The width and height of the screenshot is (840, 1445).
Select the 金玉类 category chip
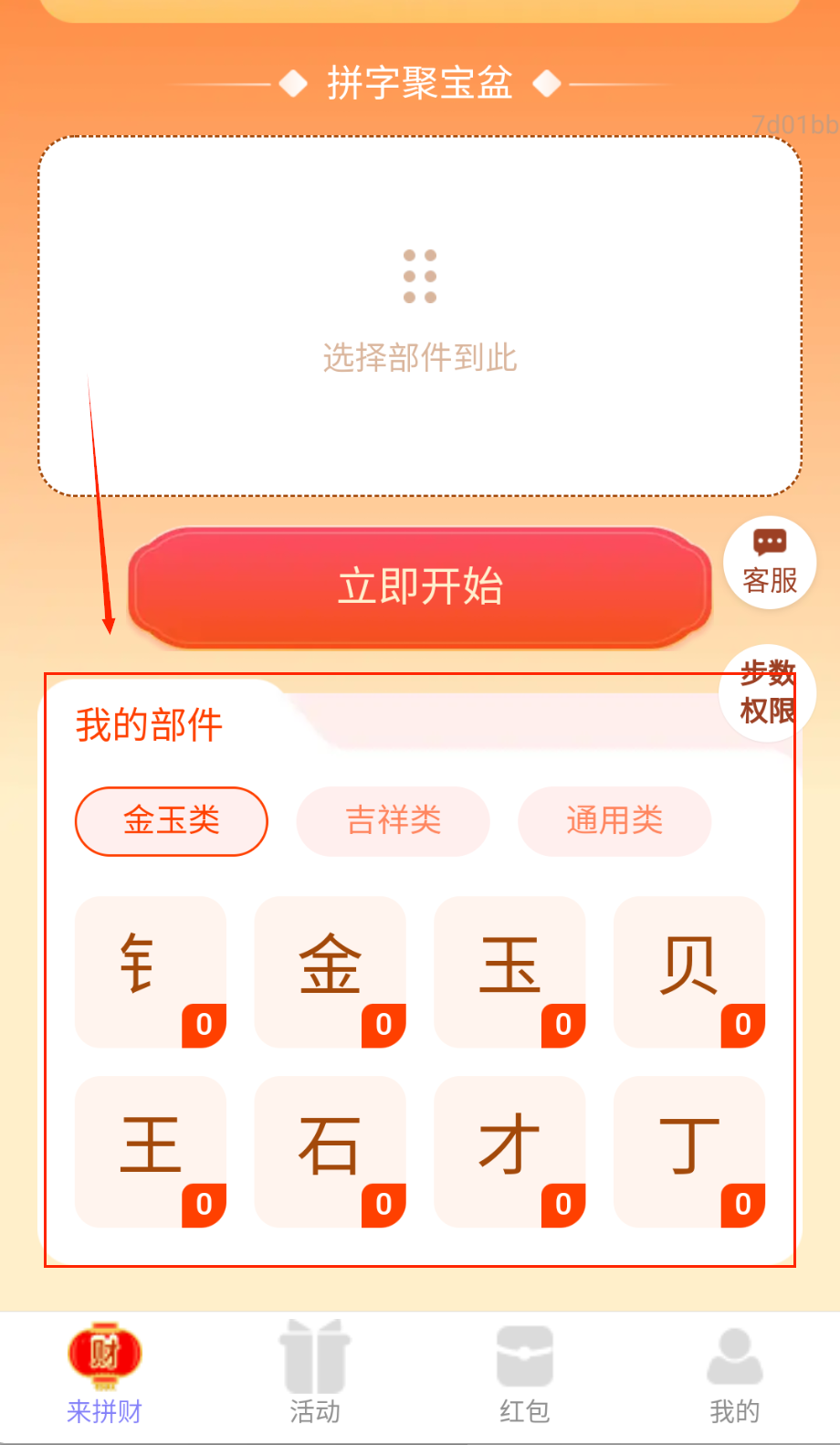pyautogui.click(x=171, y=820)
